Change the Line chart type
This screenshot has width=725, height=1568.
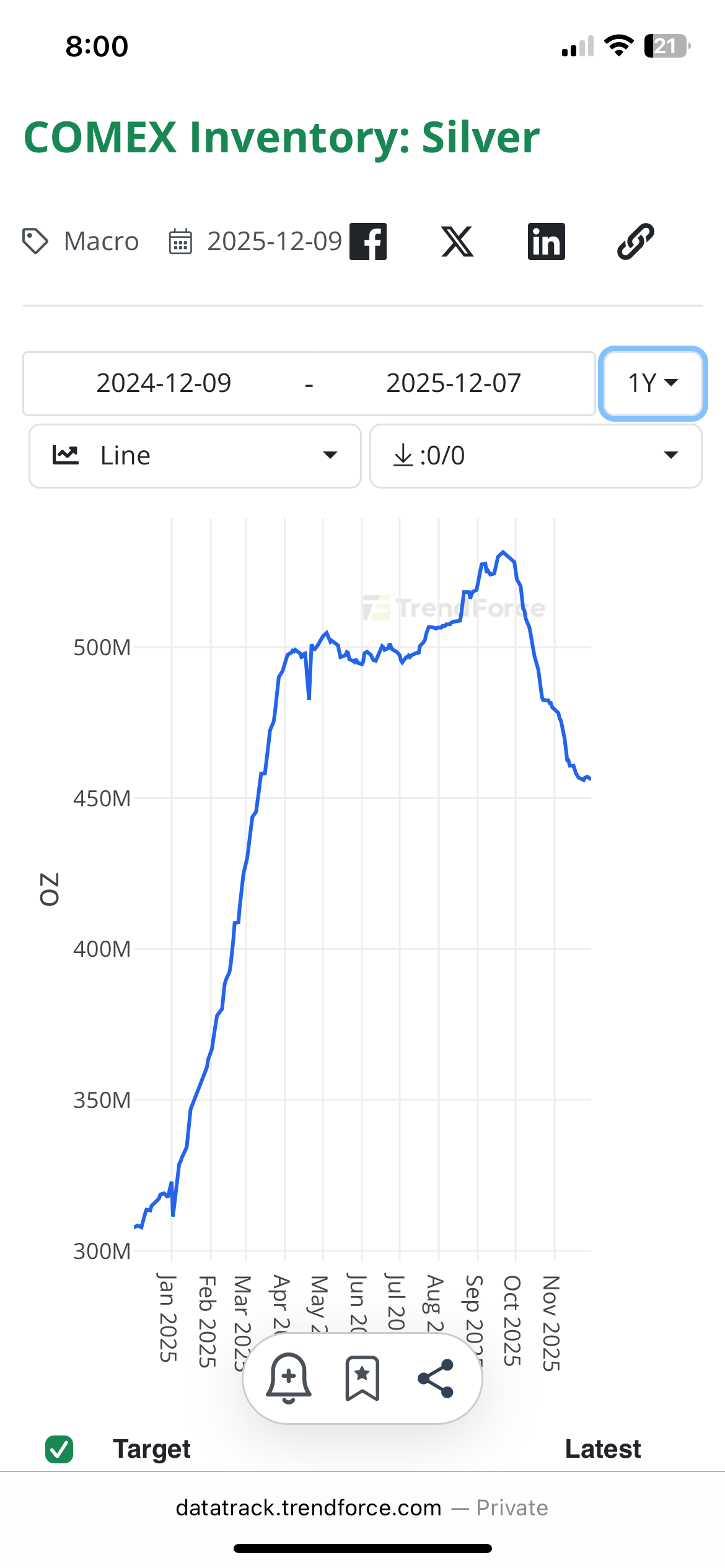195,456
